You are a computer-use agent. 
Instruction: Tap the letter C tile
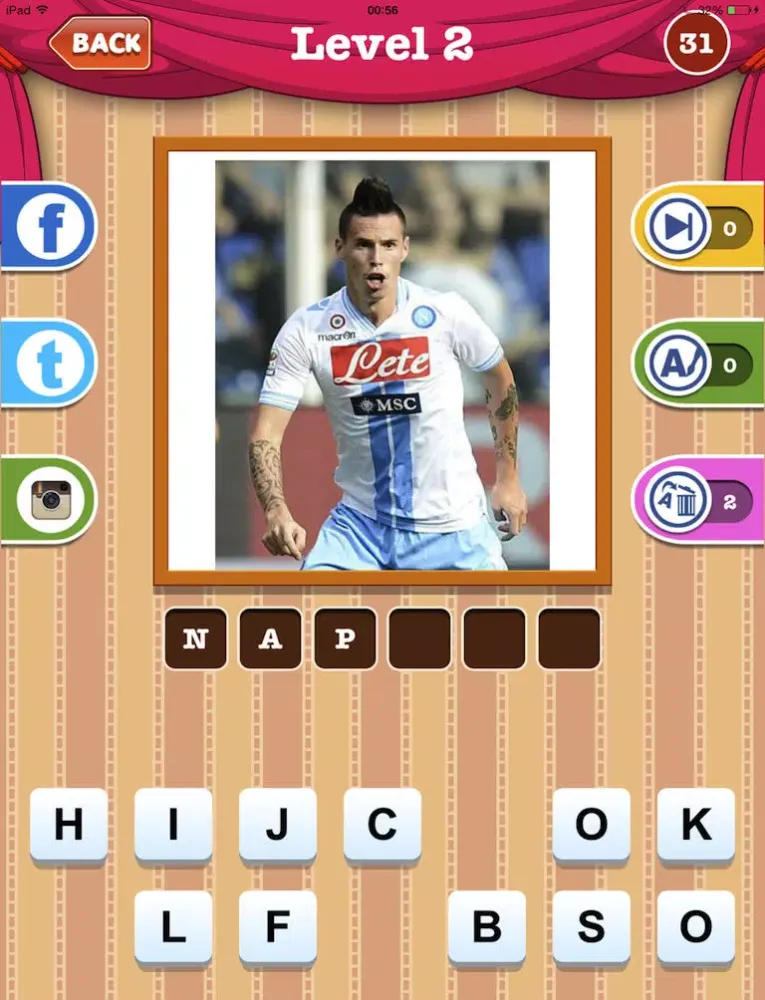(x=382, y=825)
